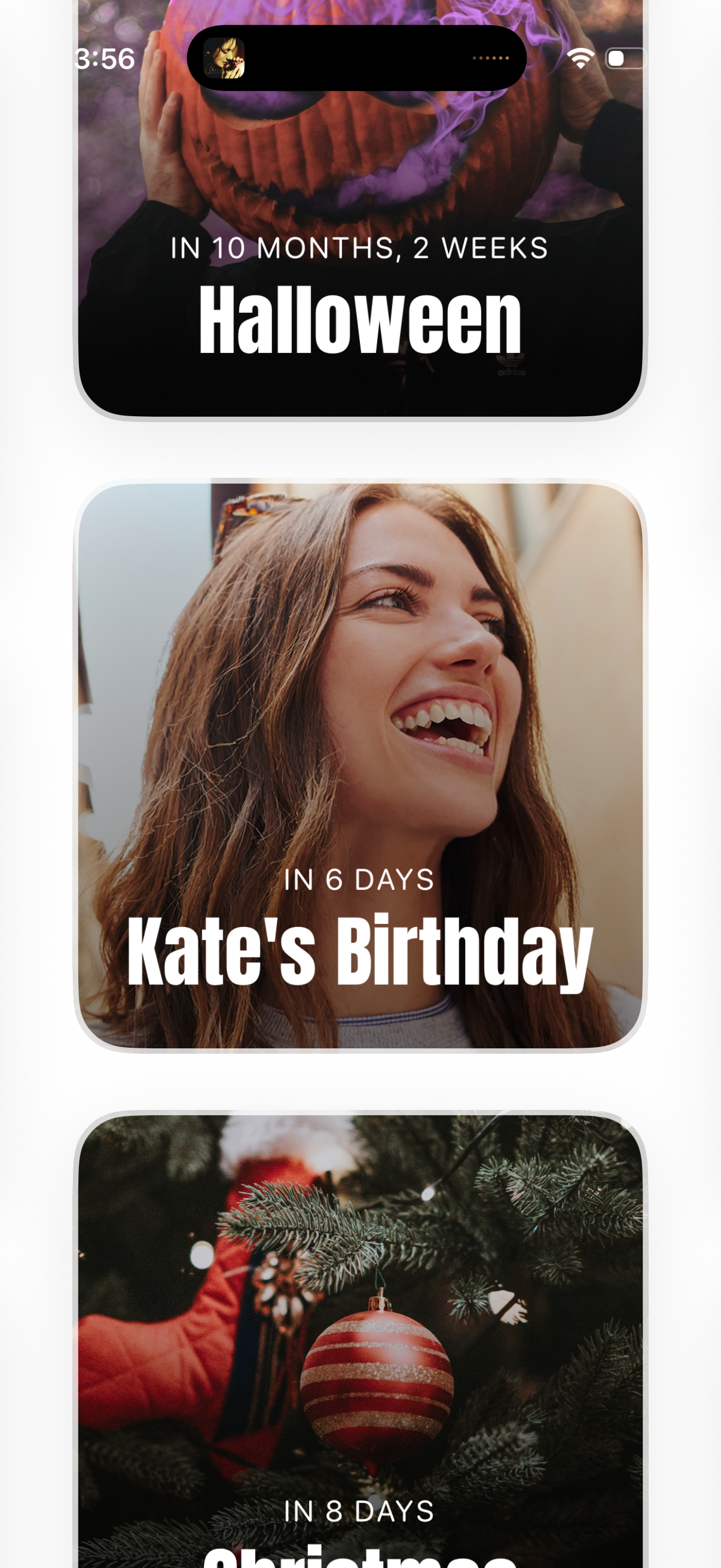Screen dimensions: 721x1568
Task: Tap the audio waveform dots in the Dynamic Island
Action: coord(491,59)
